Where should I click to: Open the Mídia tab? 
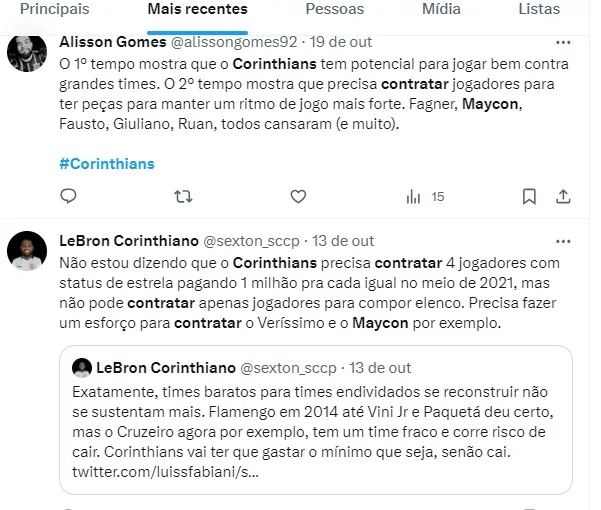point(441,9)
